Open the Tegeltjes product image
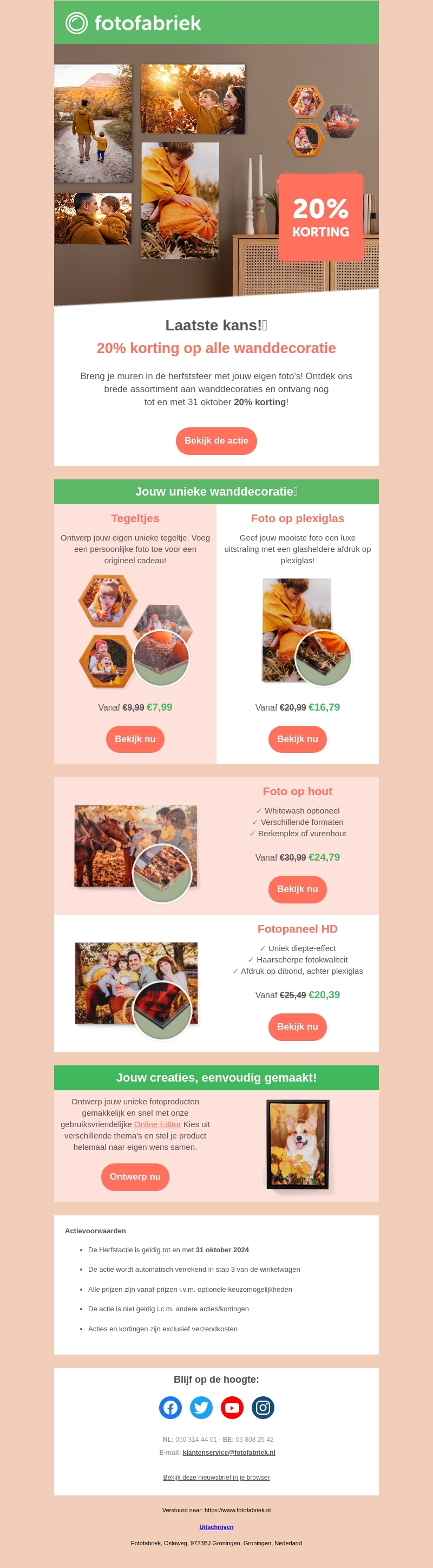This screenshot has width=433, height=1568. [x=135, y=630]
